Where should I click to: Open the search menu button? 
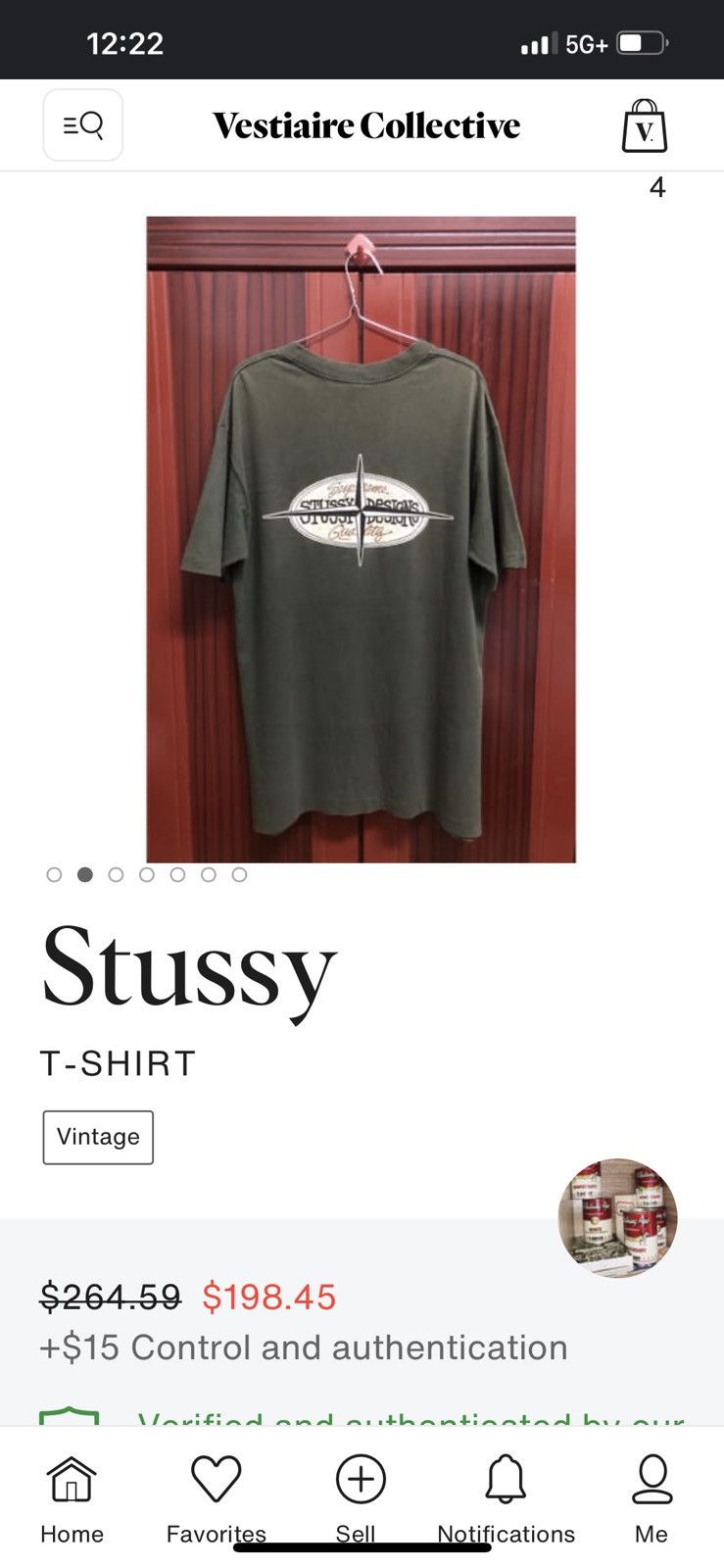coord(83,124)
